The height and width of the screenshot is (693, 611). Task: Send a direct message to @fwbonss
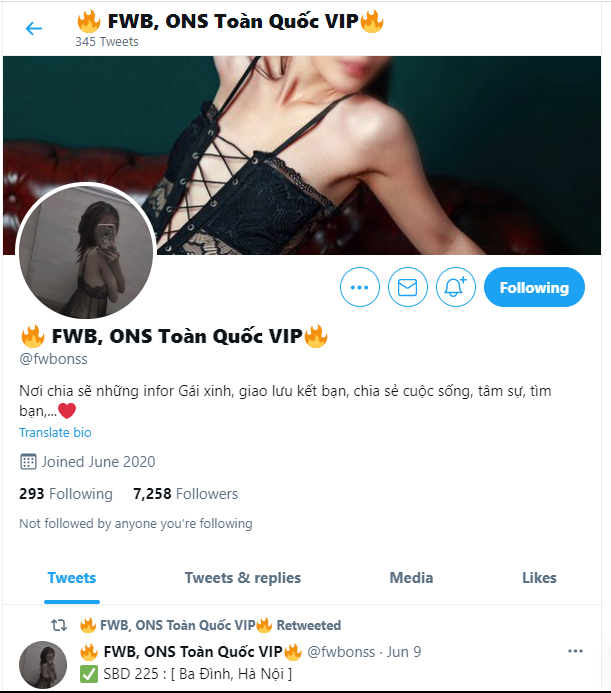point(407,288)
